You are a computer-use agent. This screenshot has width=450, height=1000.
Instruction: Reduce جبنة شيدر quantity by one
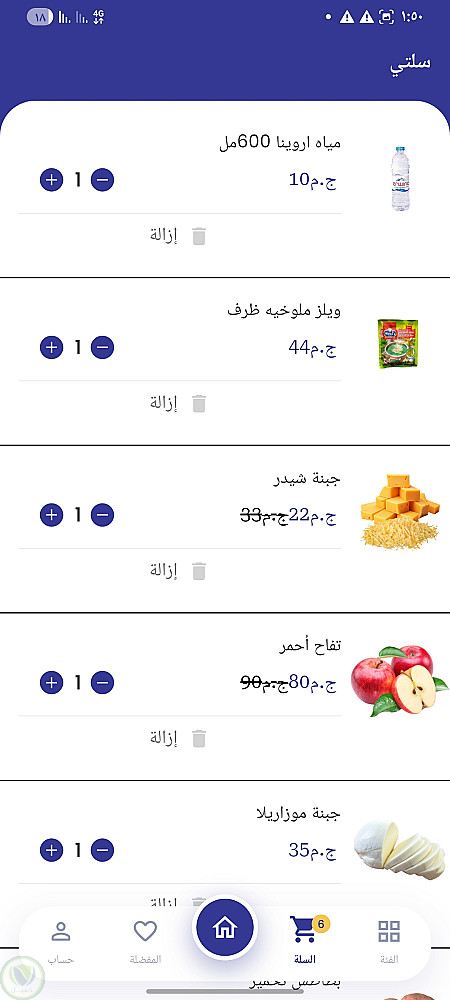pos(103,515)
